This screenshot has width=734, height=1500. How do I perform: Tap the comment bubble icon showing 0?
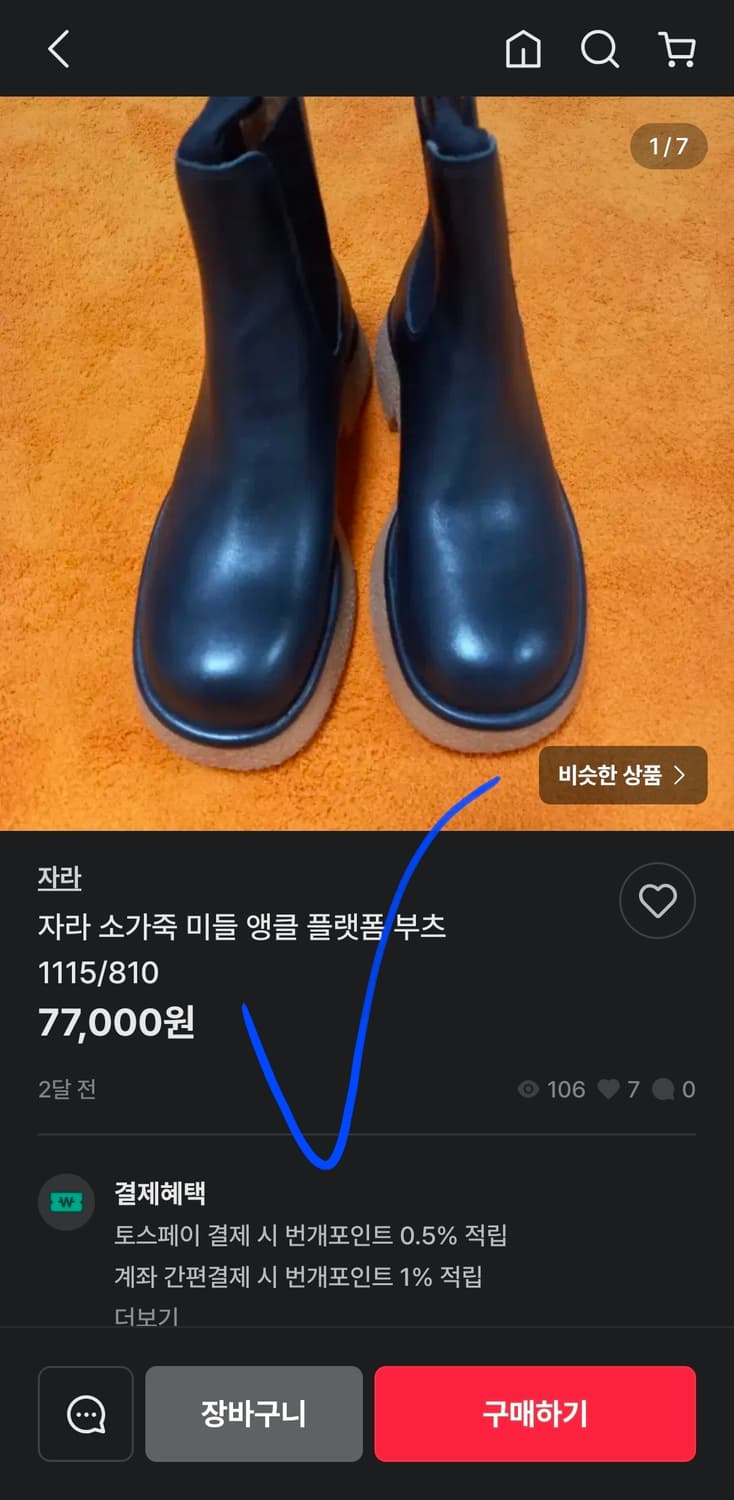(665, 1090)
